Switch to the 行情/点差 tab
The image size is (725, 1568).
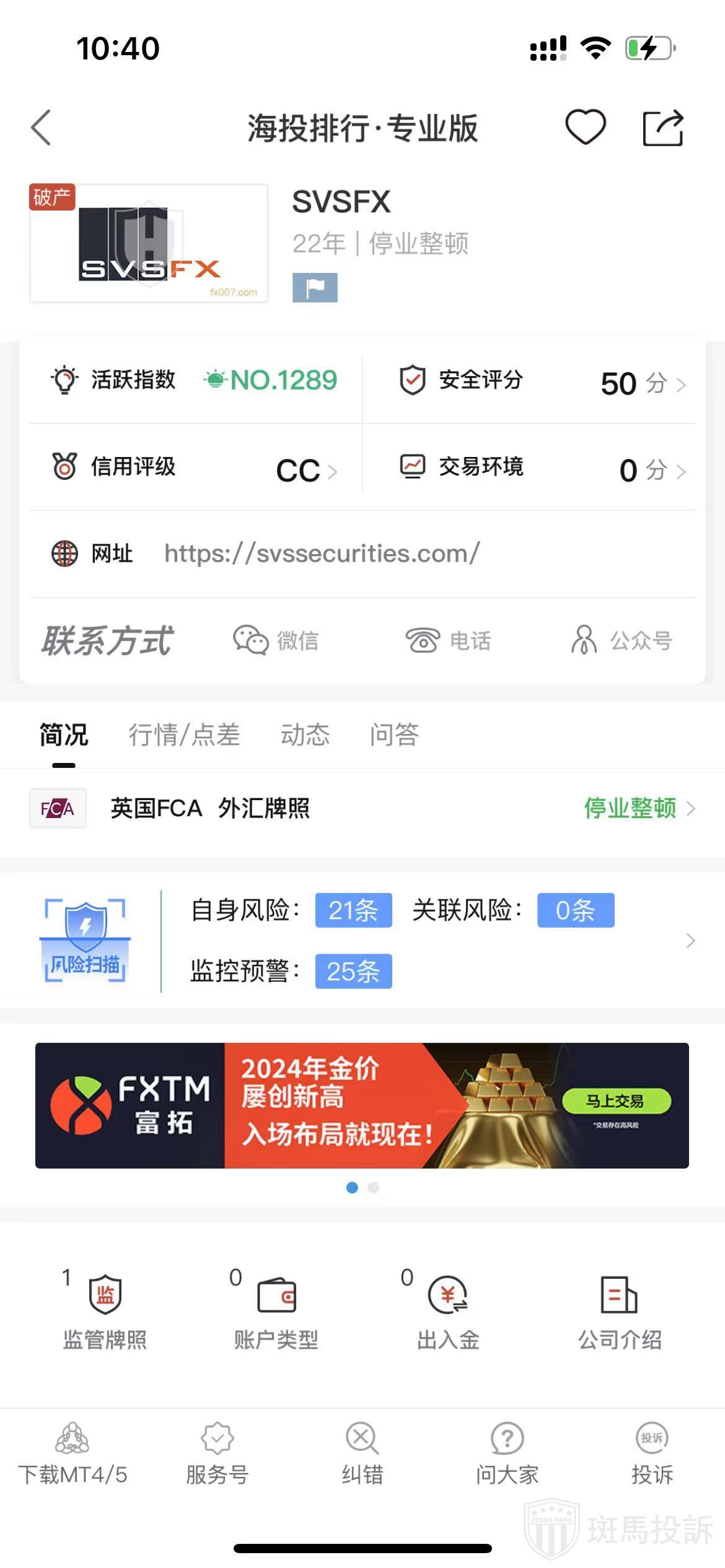point(184,735)
